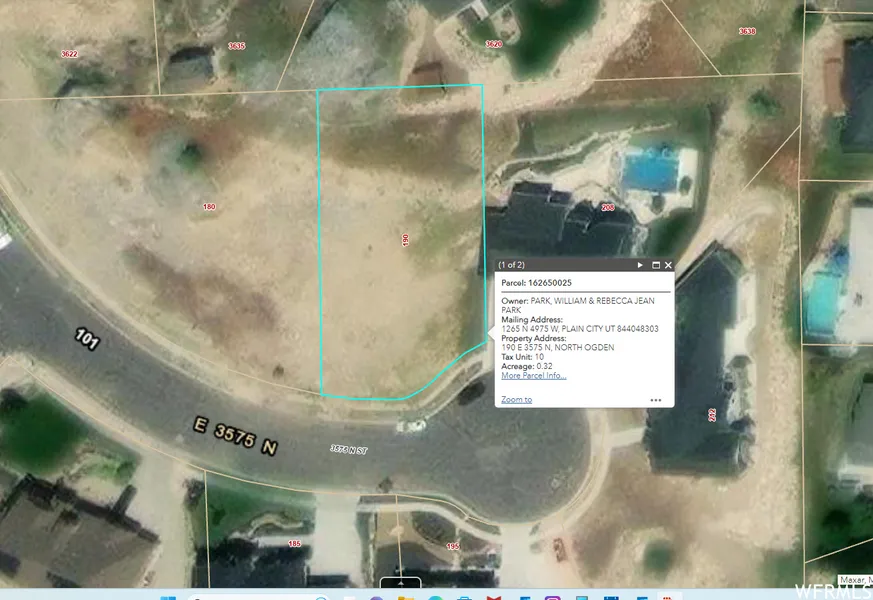Open the popup's three-dot actions menu
Screen dimensions: 873x600
click(x=656, y=400)
